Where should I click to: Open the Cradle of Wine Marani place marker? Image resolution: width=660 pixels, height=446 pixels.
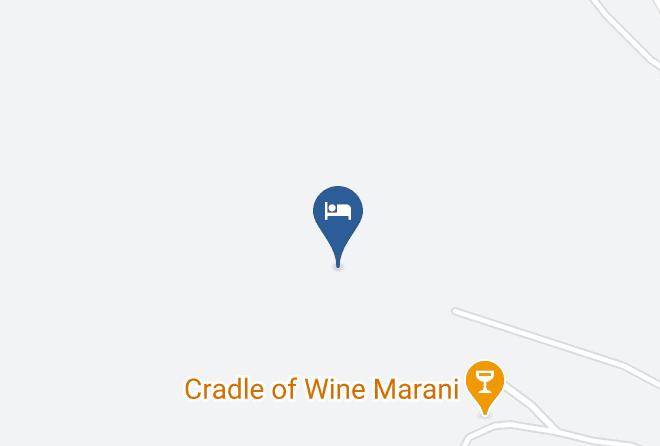484,387
